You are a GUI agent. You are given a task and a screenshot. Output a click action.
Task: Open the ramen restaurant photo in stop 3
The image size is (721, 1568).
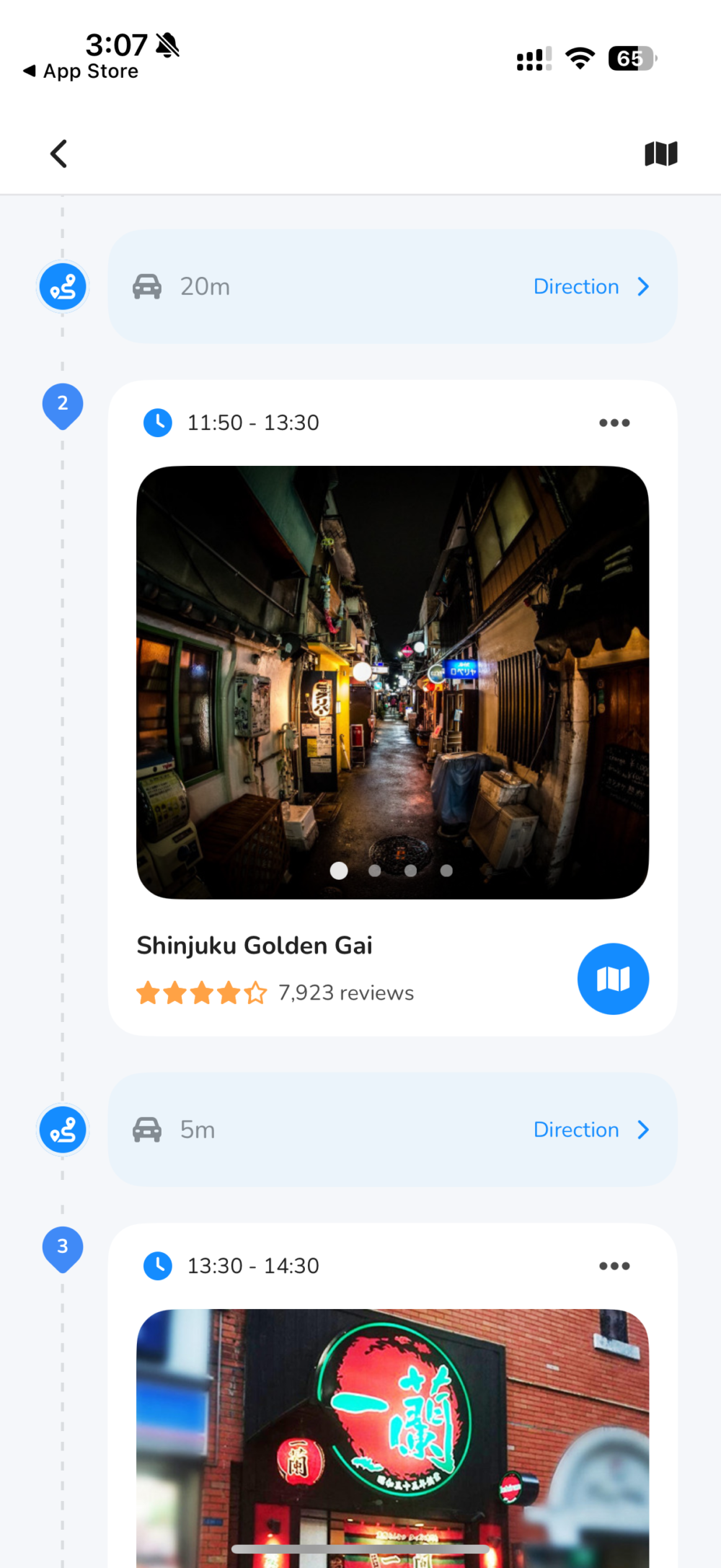[392, 1435]
